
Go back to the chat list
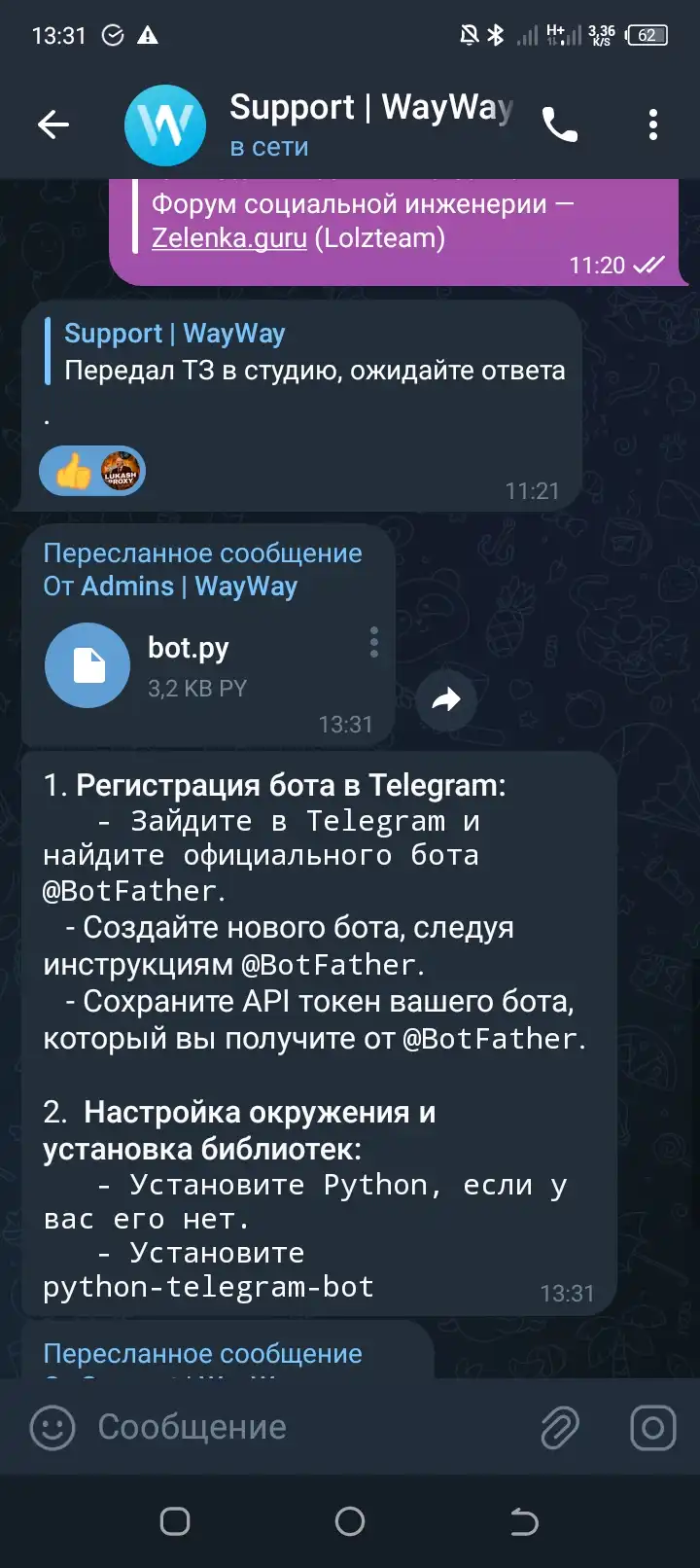(53, 125)
